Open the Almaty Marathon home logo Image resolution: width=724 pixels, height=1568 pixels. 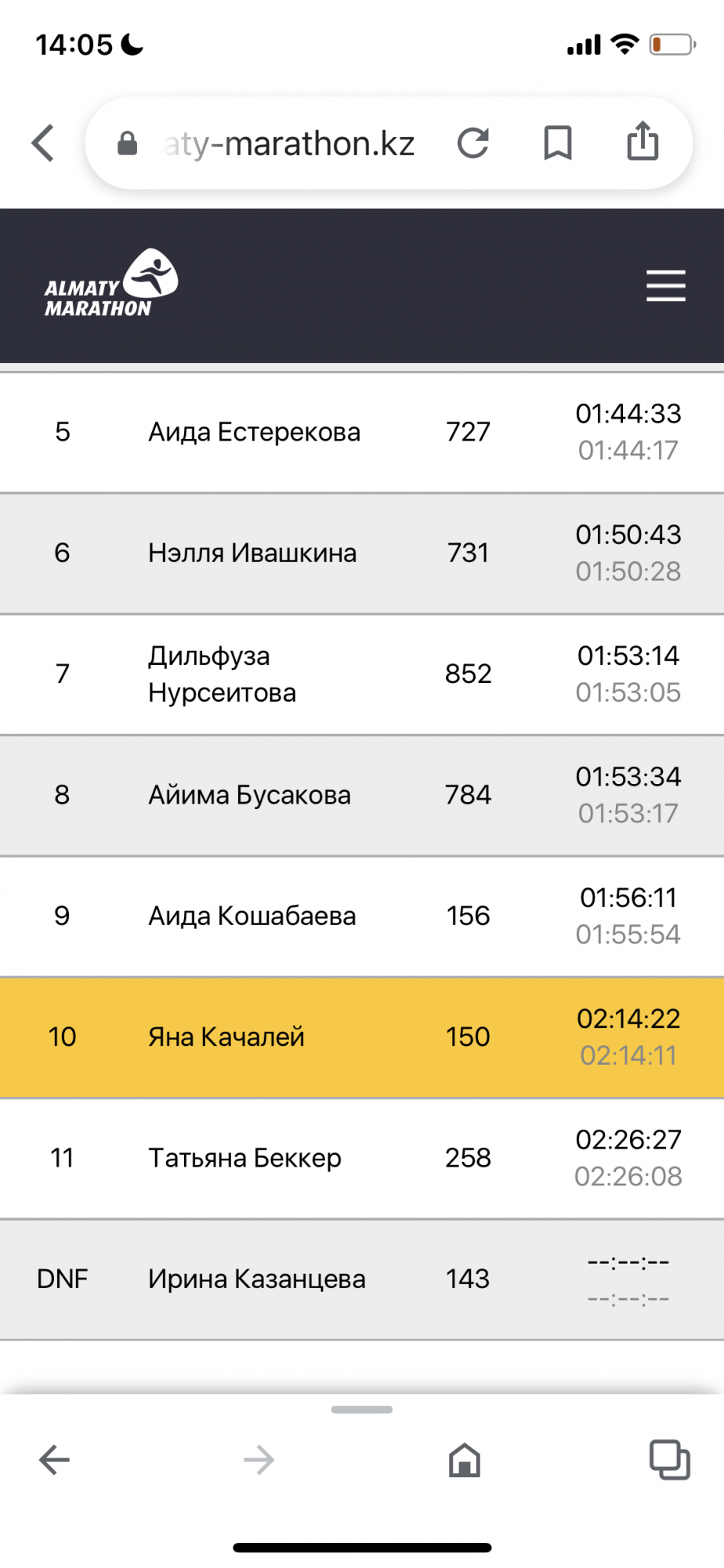[x=111, y=284]
